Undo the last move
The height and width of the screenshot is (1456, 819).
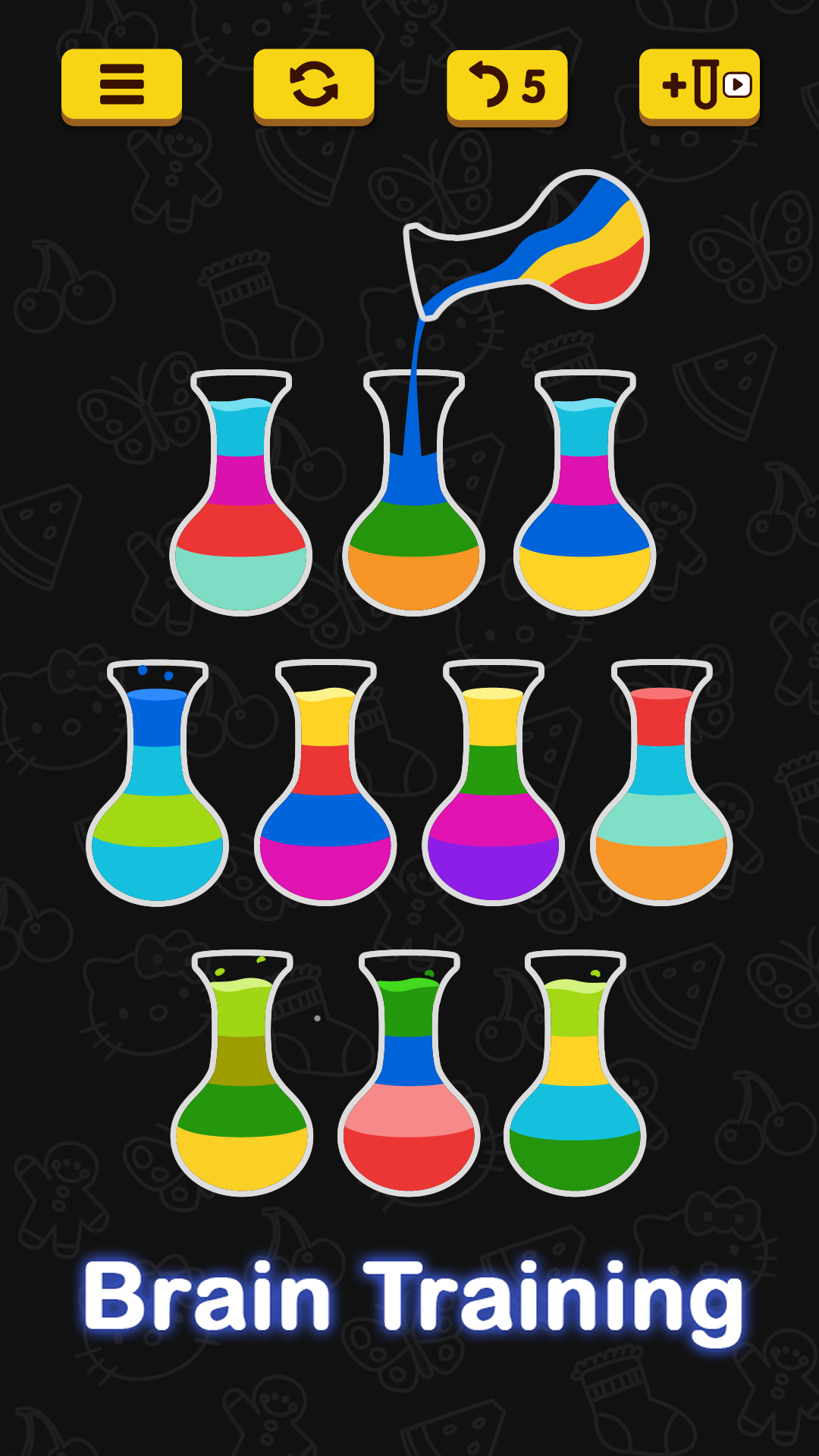[x=507, y=85]
